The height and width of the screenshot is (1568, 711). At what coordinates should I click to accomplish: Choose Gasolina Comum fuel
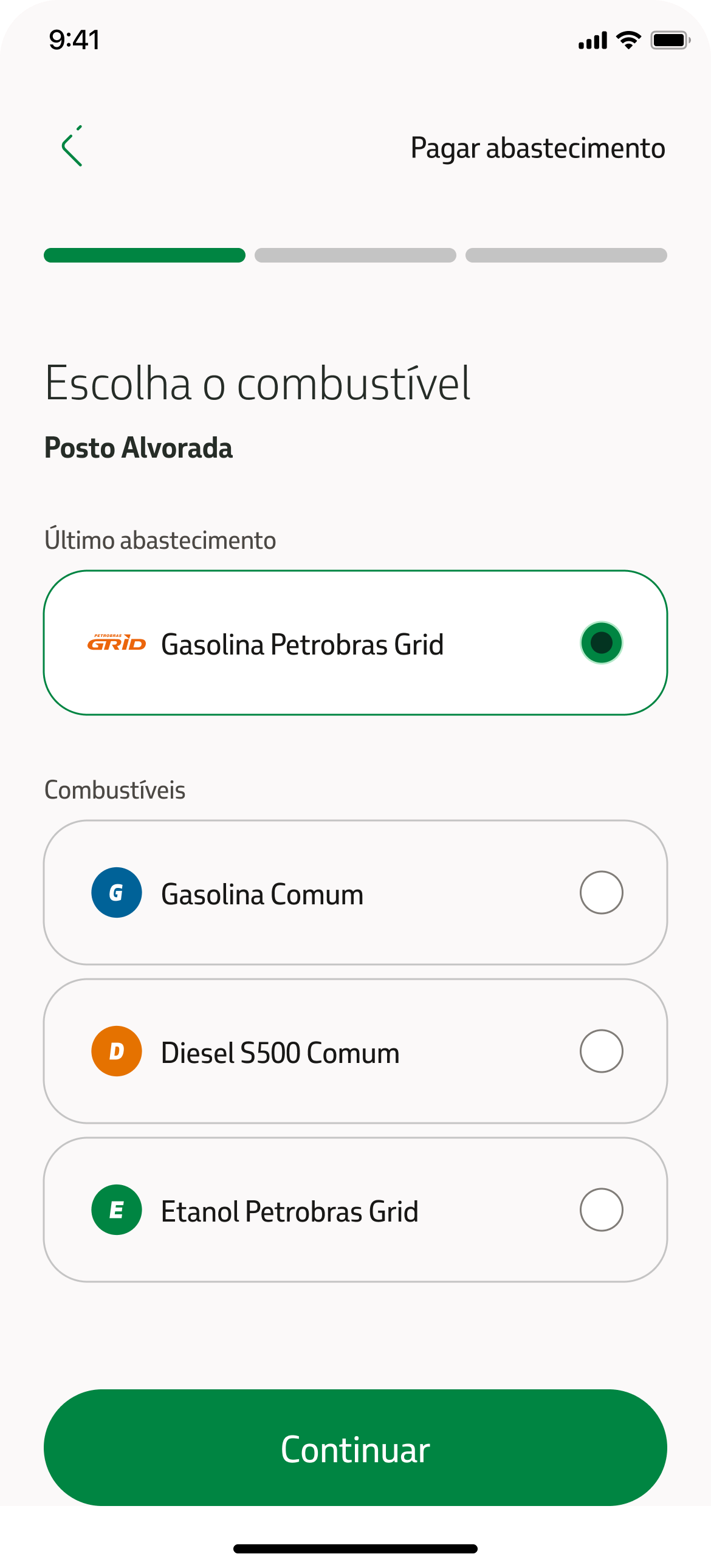[x=600, y=892]
